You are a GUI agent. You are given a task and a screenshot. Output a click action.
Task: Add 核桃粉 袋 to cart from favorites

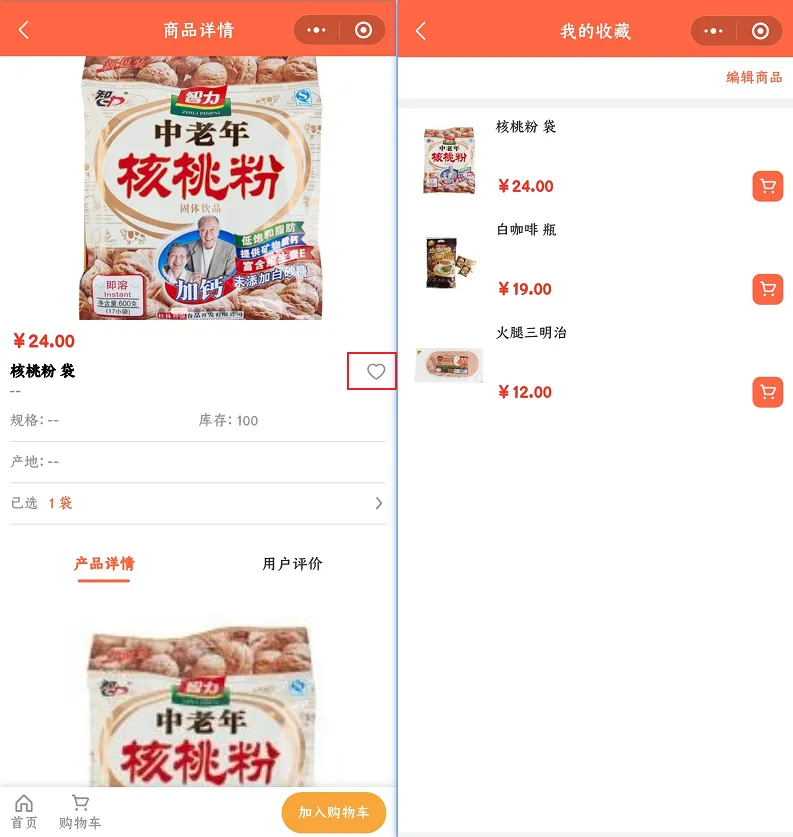coord(767,186)
